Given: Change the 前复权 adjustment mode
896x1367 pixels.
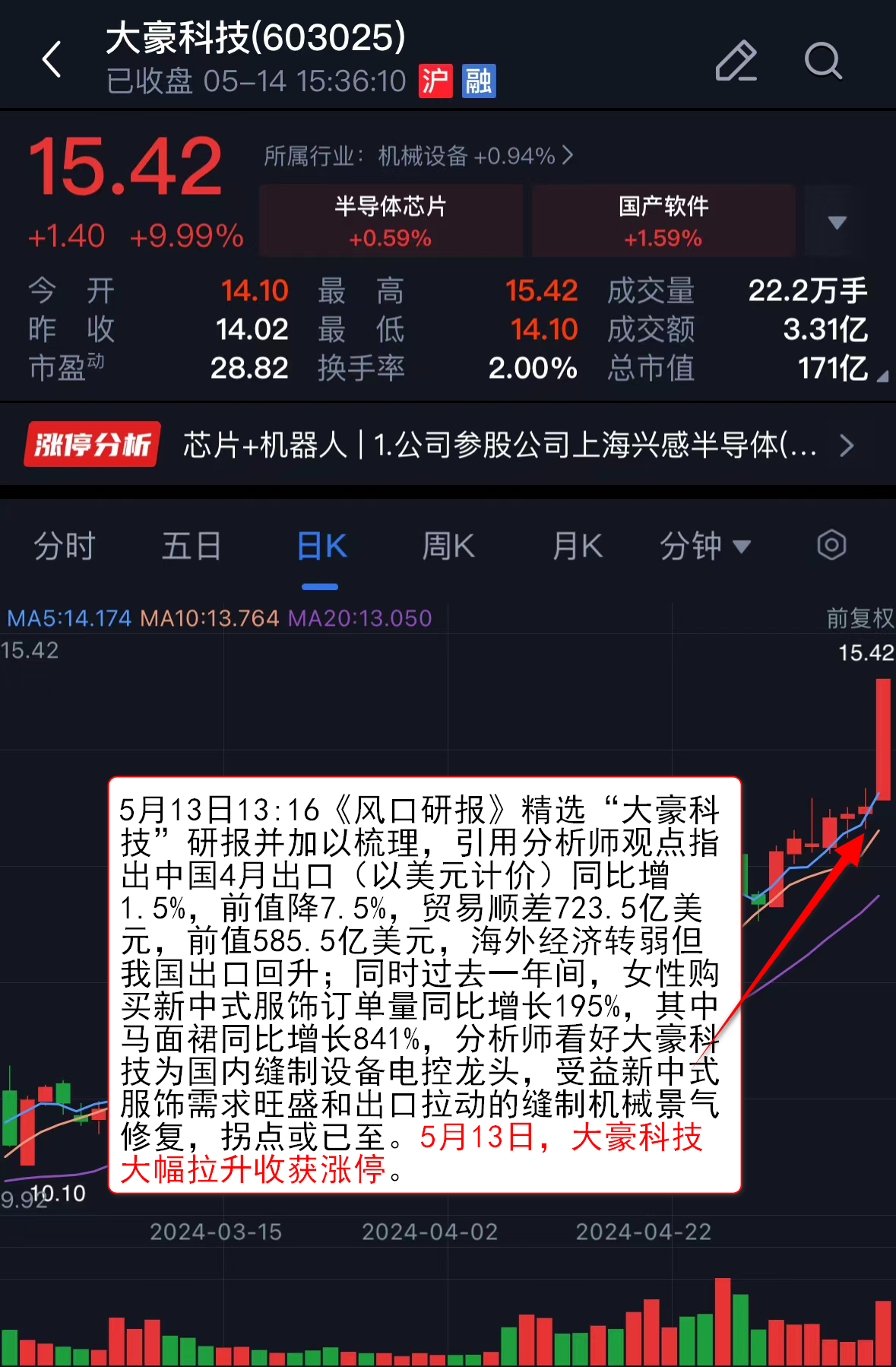Looking at the screenshot, I should [860, 618].
